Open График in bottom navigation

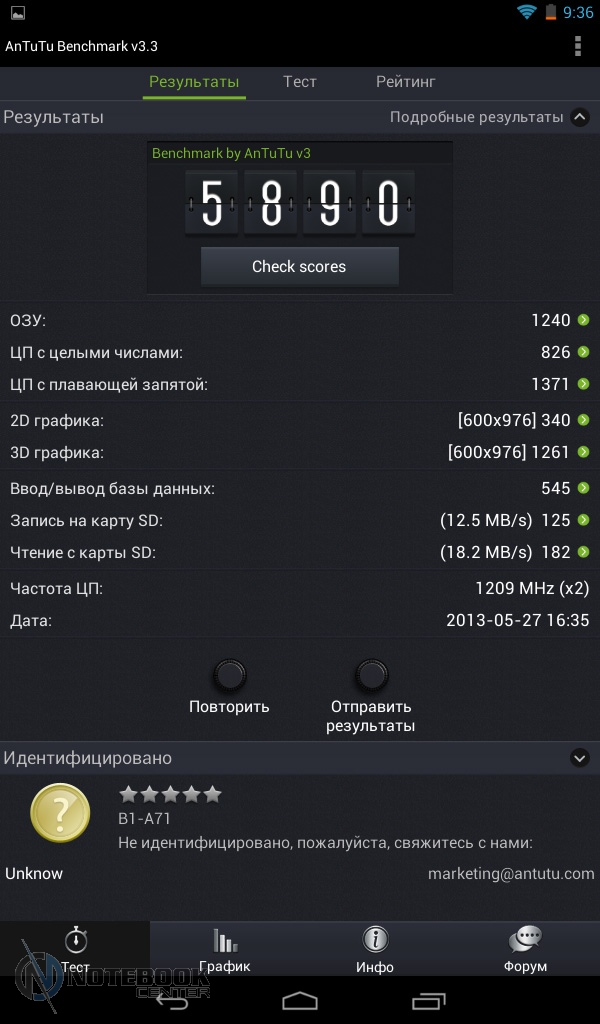pos(225,949)
